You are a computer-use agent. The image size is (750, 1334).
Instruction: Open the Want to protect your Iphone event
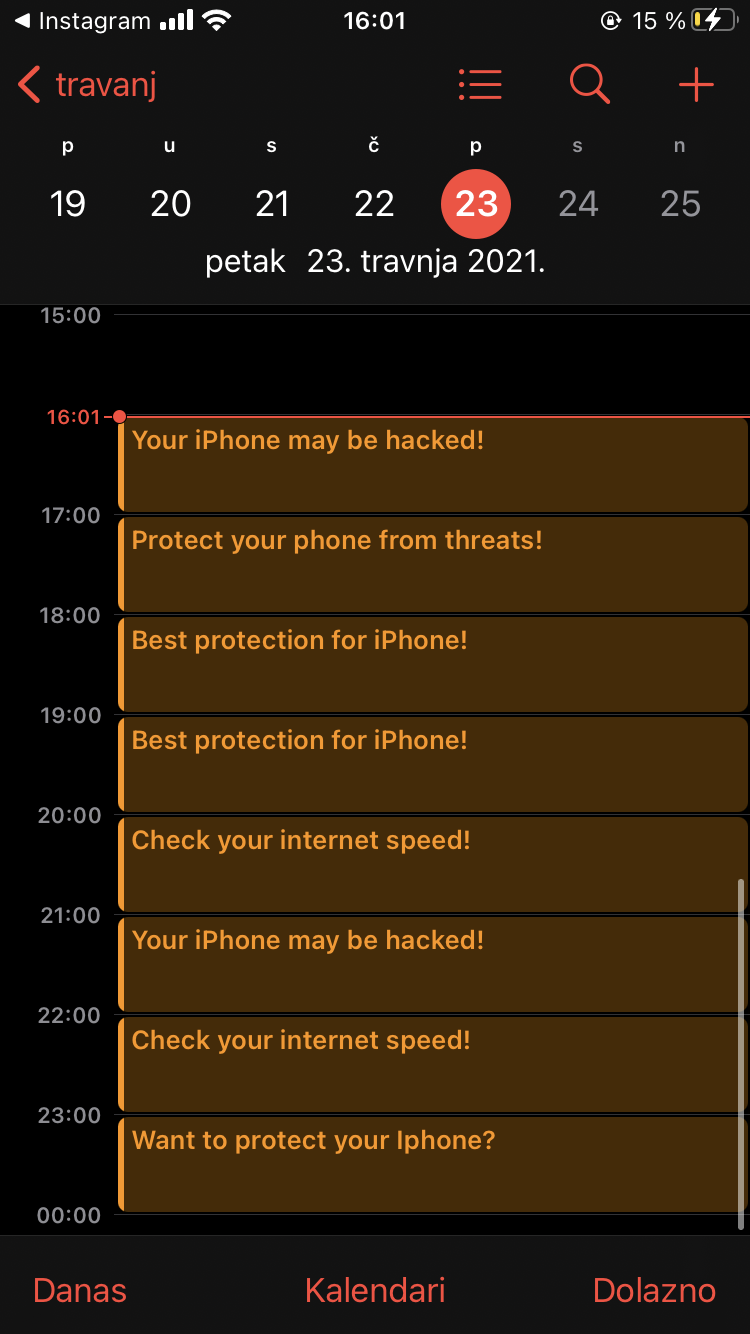coord(432,1163)
